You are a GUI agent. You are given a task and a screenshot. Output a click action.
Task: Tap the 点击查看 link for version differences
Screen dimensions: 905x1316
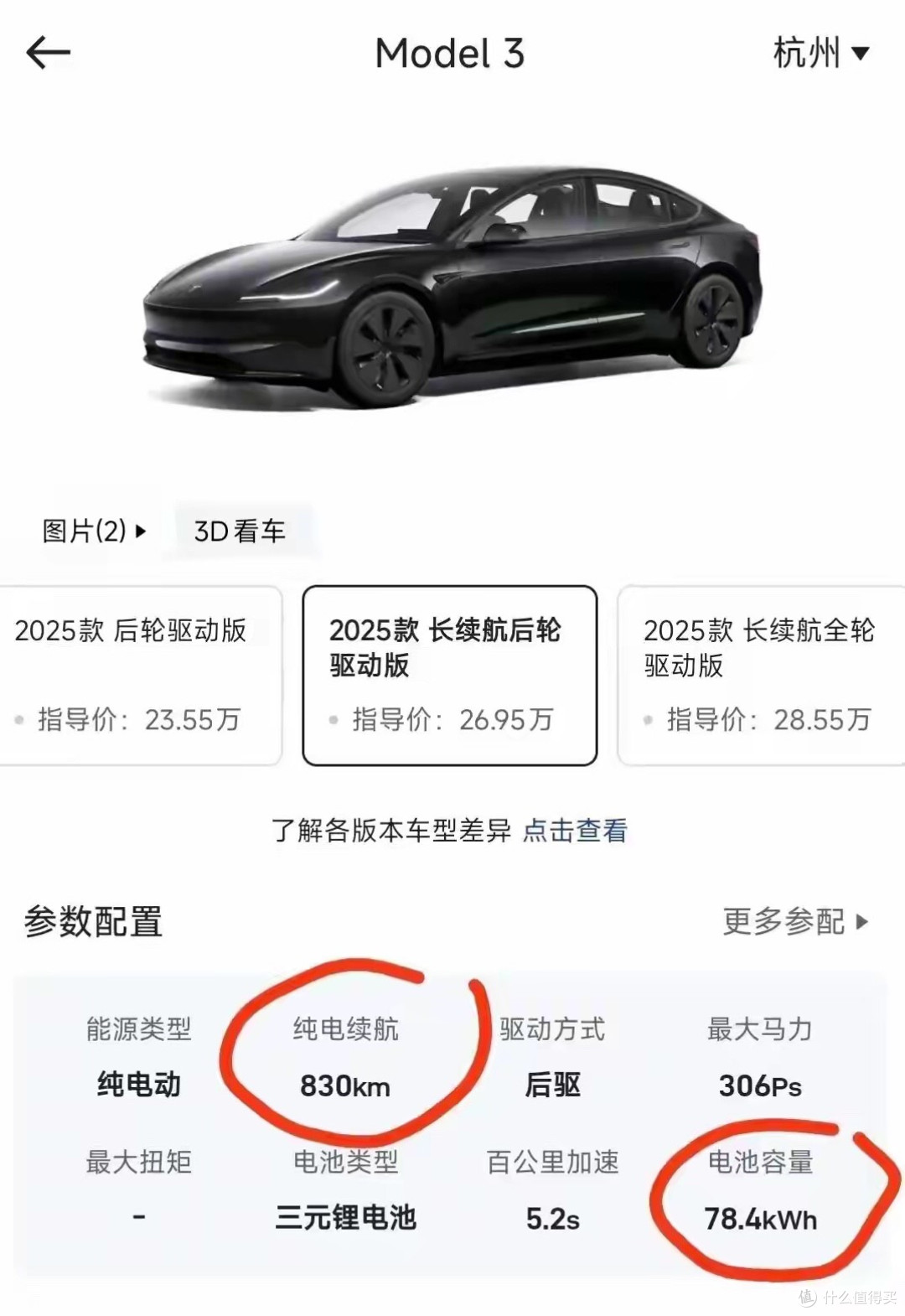point(575,830)
